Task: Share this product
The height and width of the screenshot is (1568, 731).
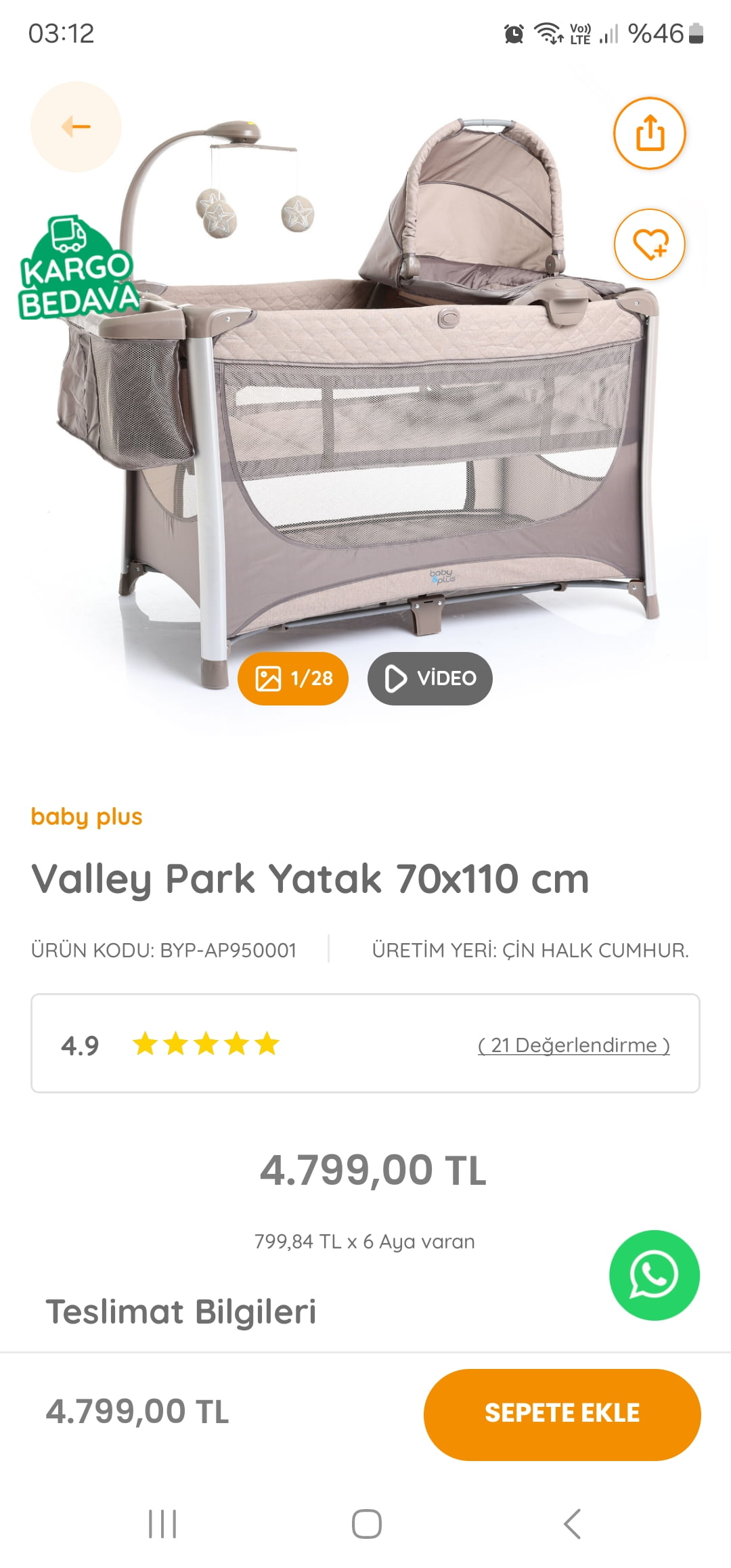Action: tap(650, 133)
